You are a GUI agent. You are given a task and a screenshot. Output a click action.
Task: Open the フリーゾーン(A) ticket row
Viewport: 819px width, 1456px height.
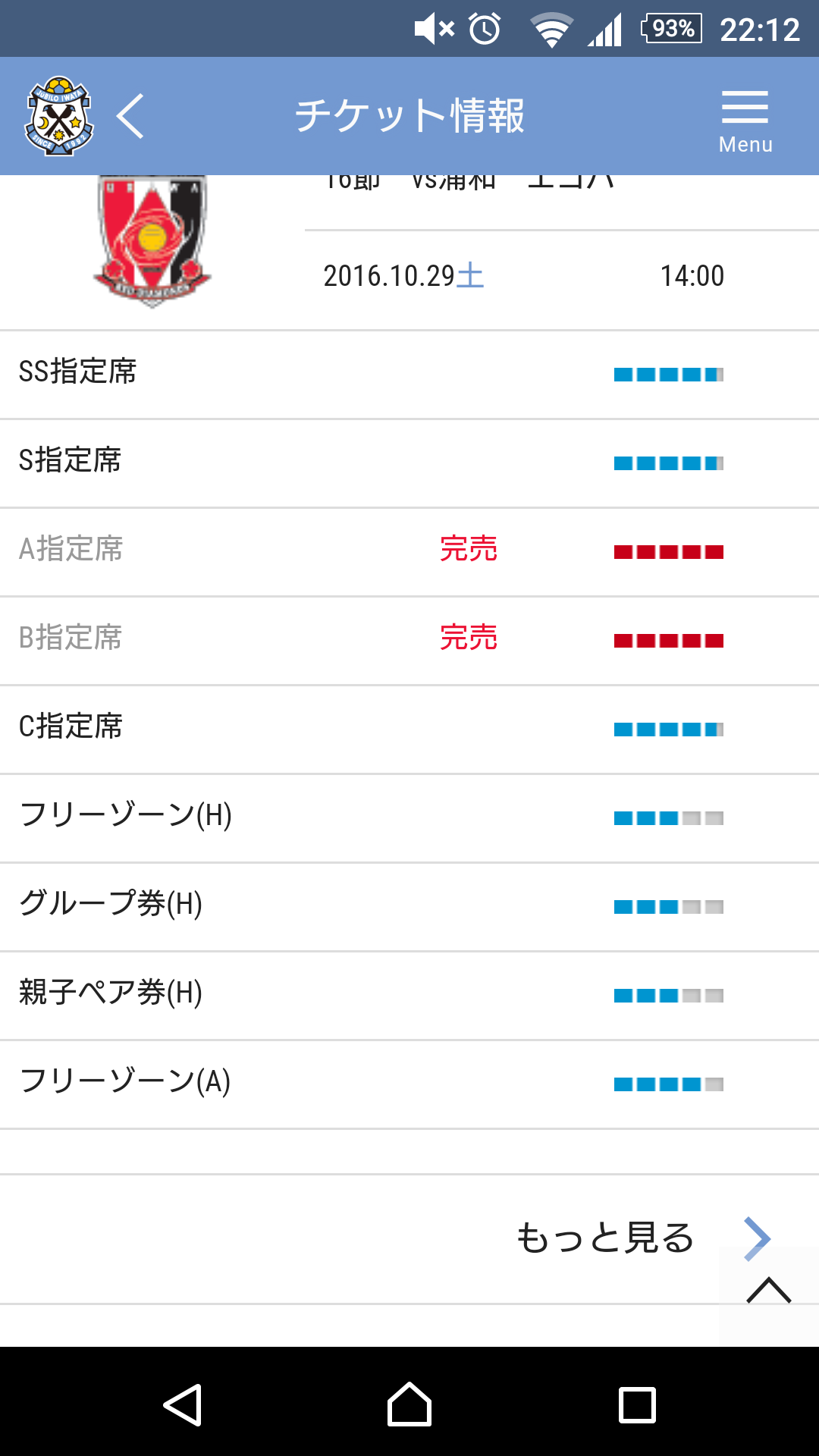(409, 1084)
